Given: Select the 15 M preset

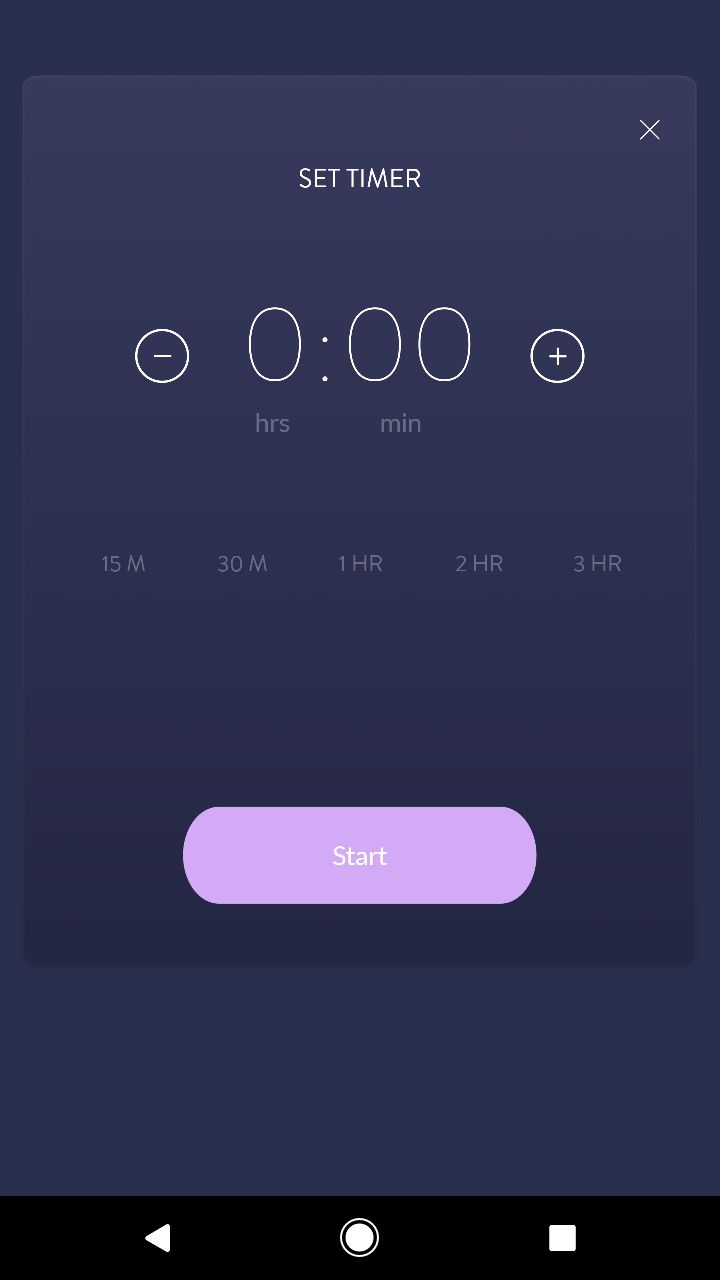Looking at the screenshot, I should tap(123, 564).
